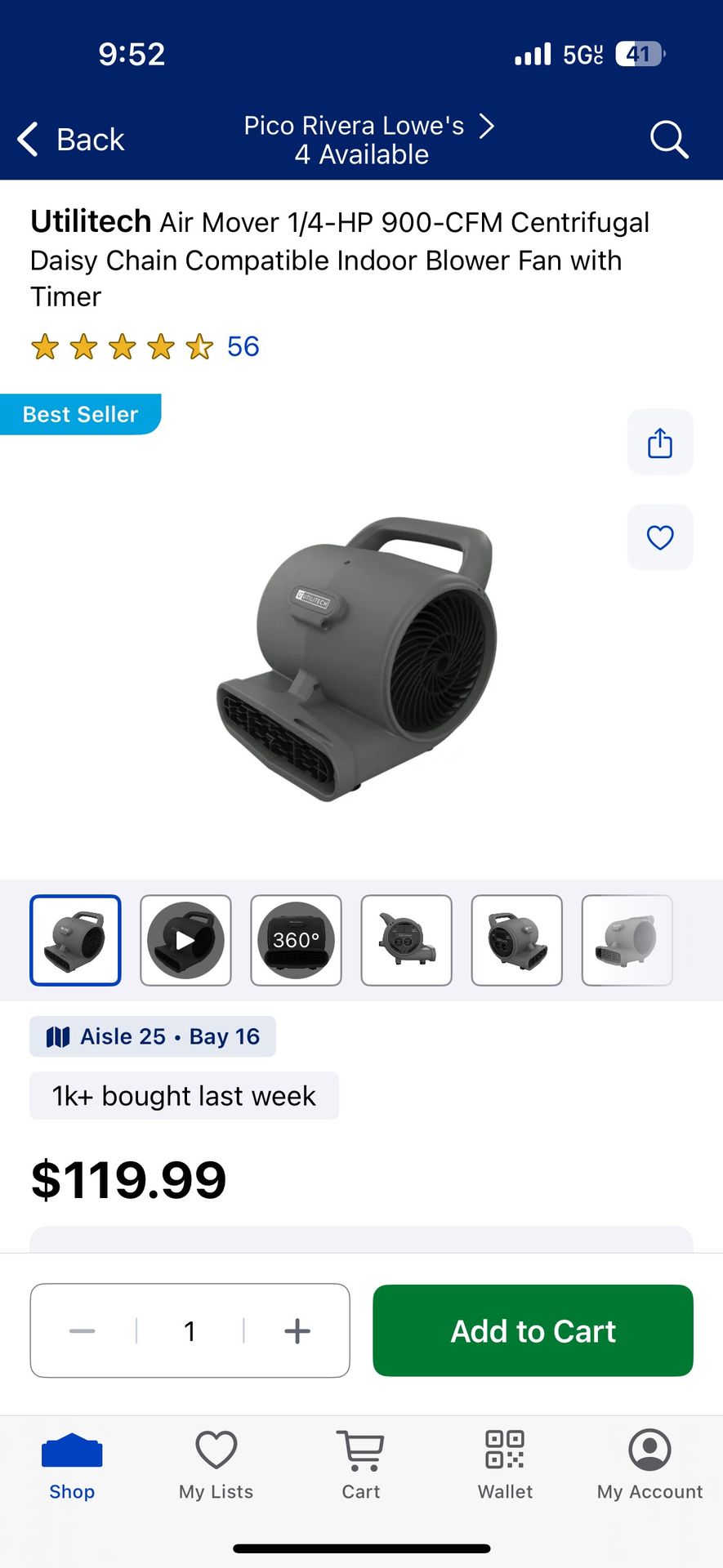View the 360° product thumbnail
The width and height of the screenshot is (723, 1568).
click(296, 940)
